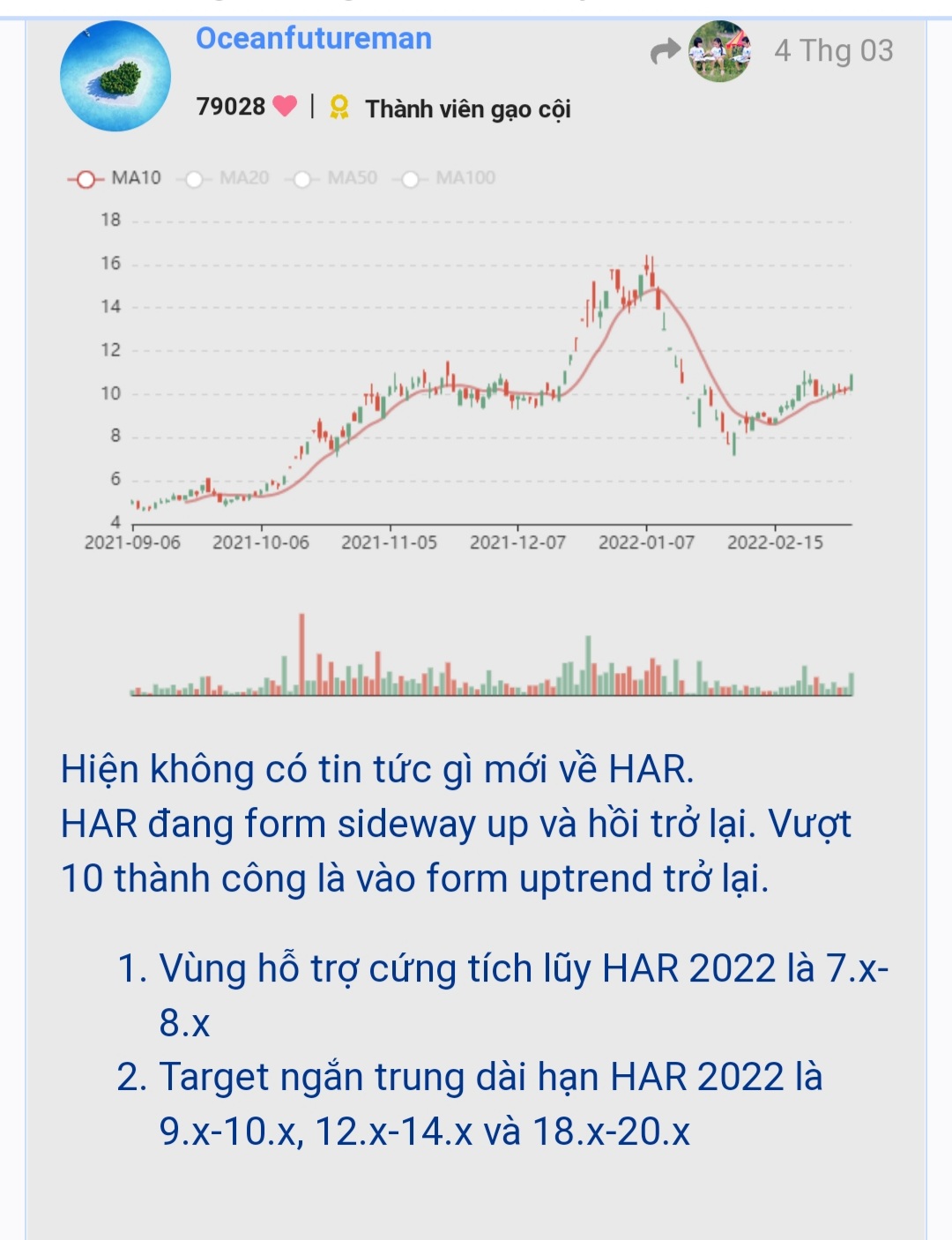Toggle the MA10 line on the chart

[115, 178]
